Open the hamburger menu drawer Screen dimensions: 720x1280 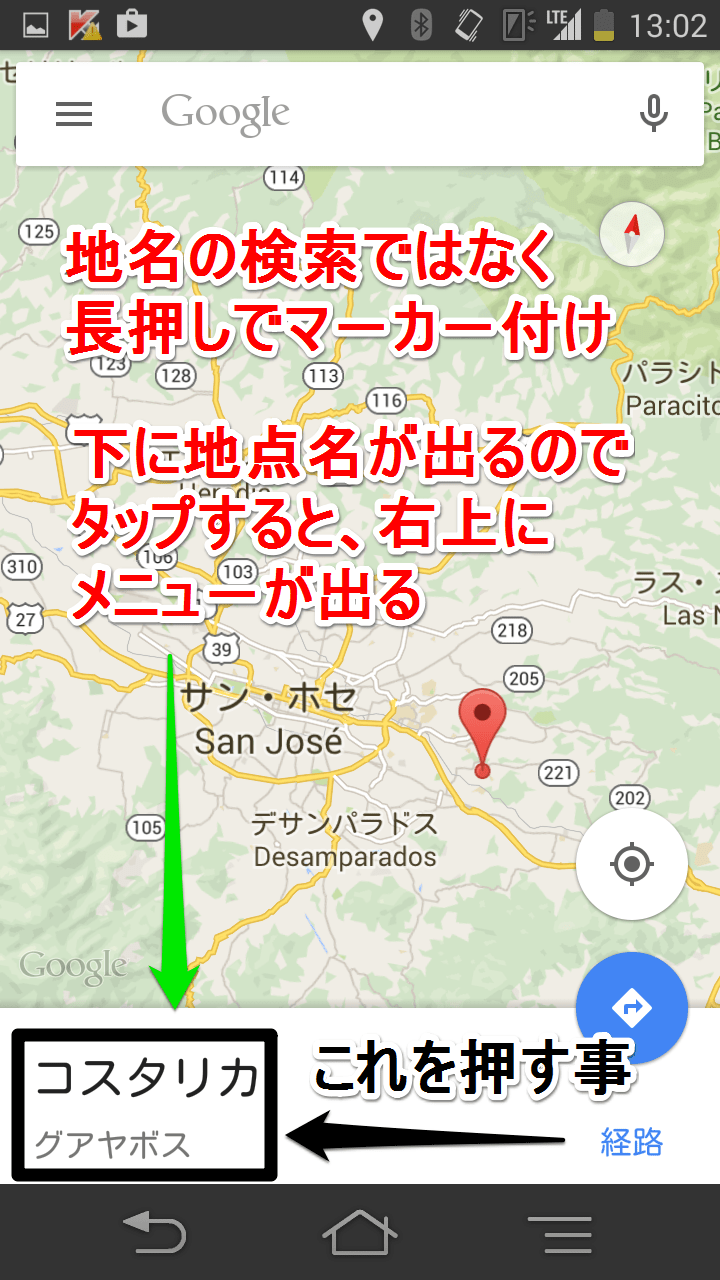point(74,114)
